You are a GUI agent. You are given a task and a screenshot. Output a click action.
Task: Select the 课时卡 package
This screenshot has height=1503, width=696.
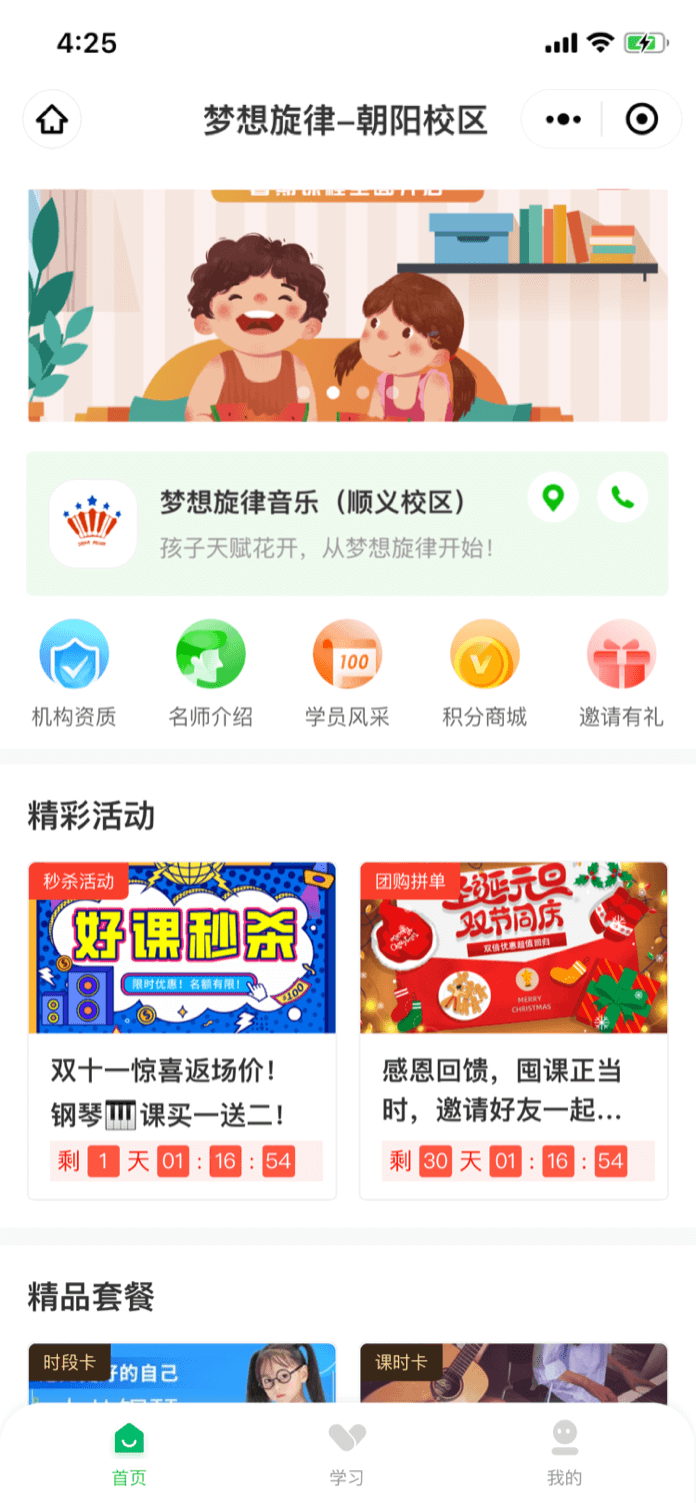(x=513, y=1373)
